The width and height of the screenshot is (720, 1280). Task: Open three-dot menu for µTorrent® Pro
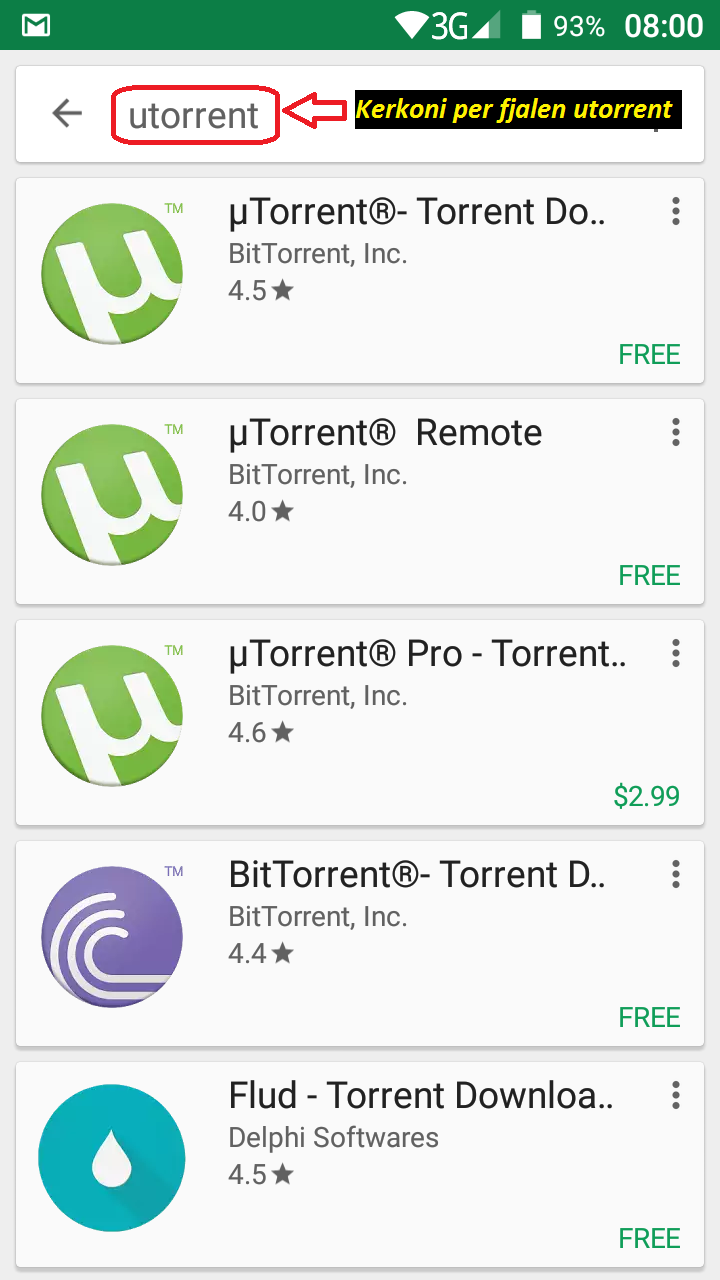point(676,654)
